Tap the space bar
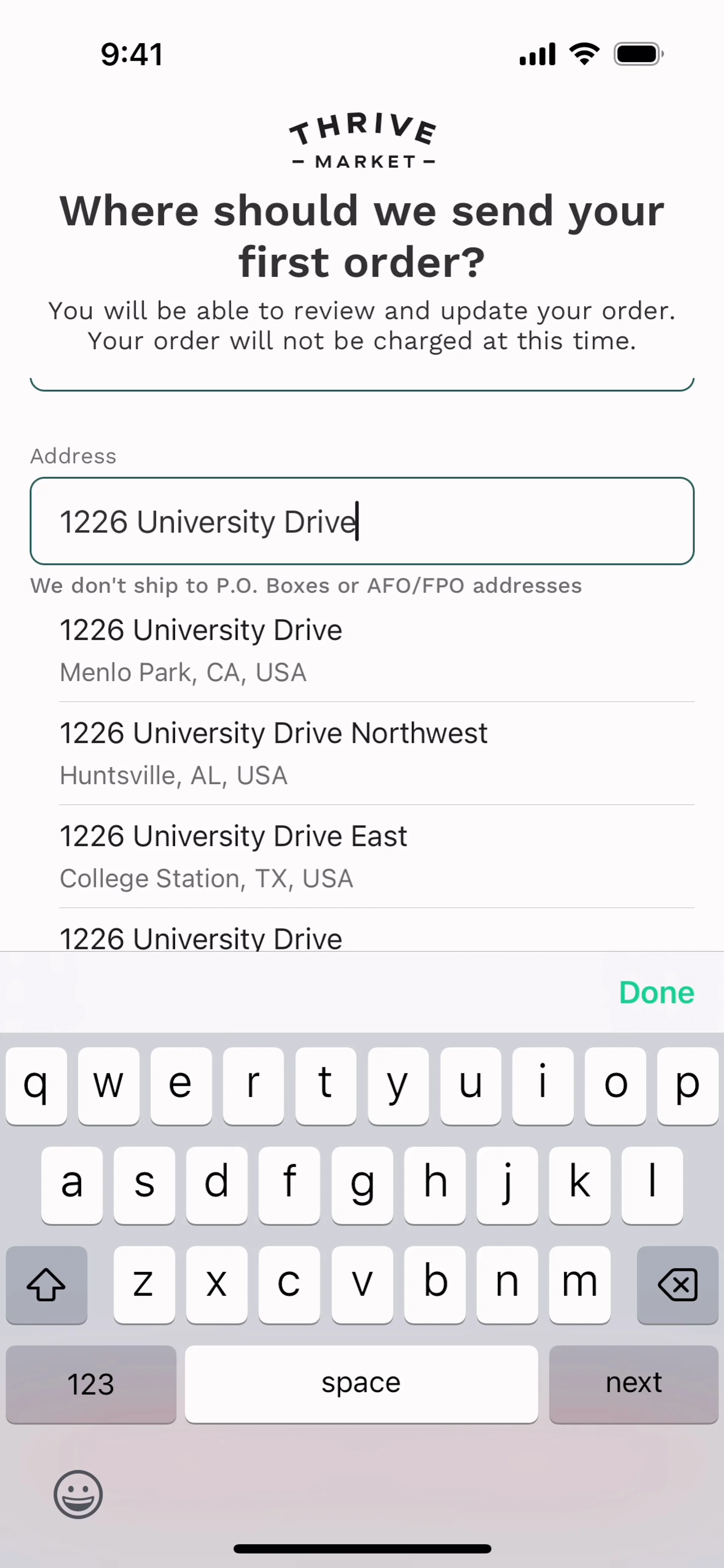Viewport: 724px width, 1568px height. pos(361,1383)
